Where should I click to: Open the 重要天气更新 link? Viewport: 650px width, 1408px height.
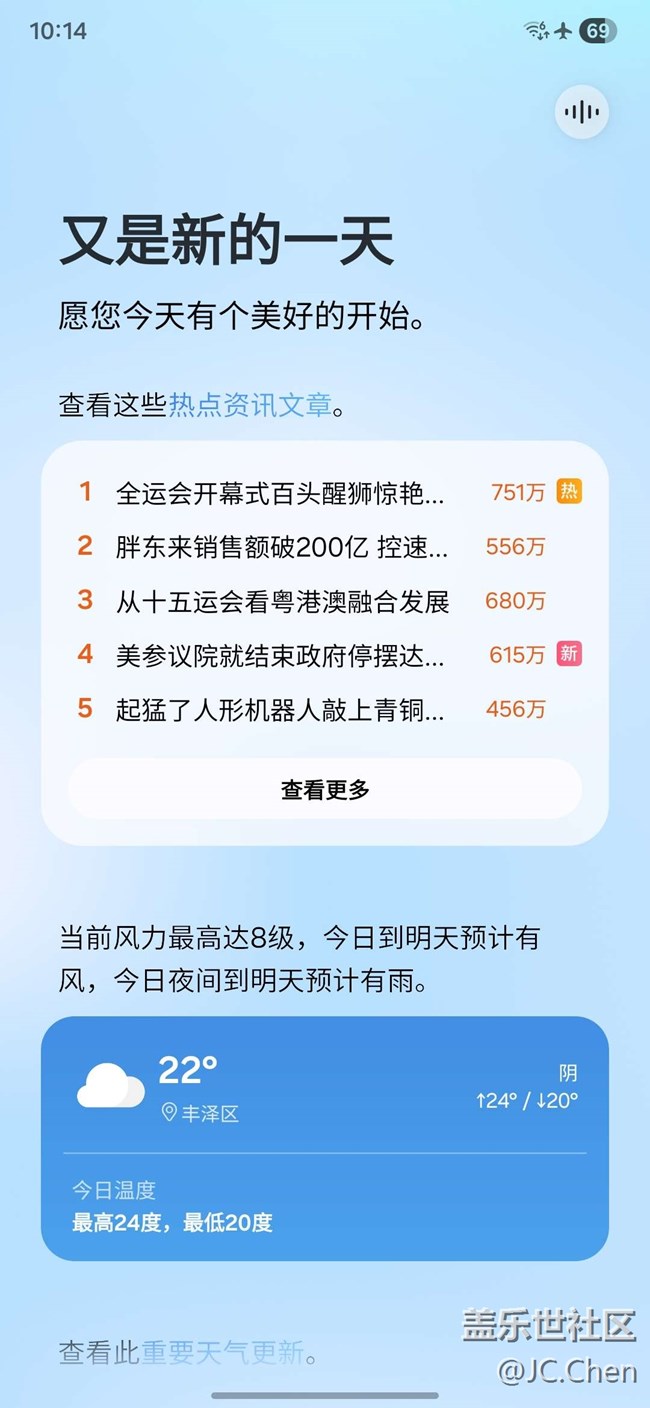click(x=222, y=1353)
